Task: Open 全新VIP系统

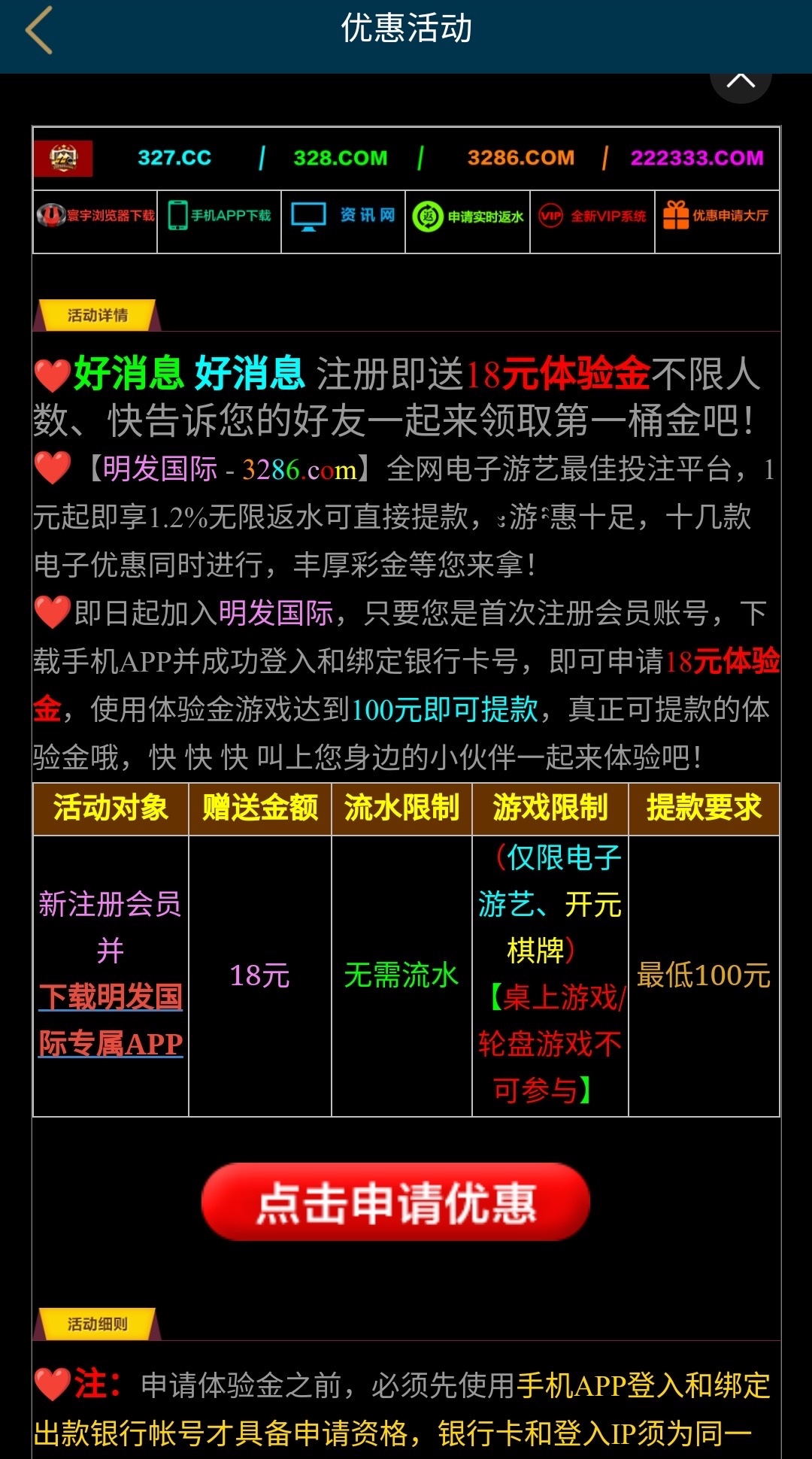Action: pos(592,217)
